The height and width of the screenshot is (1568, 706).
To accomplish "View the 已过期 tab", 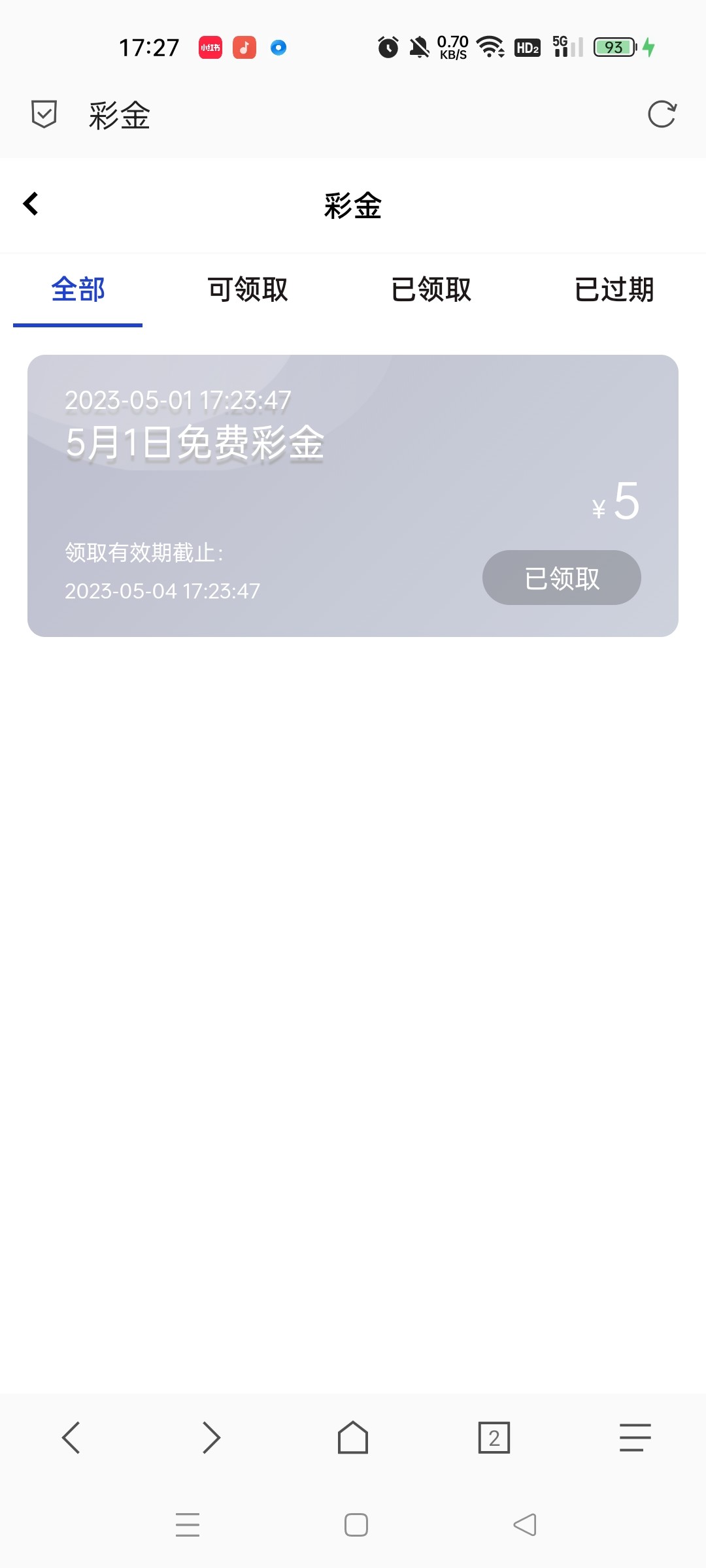I will [x=614, y=289].
